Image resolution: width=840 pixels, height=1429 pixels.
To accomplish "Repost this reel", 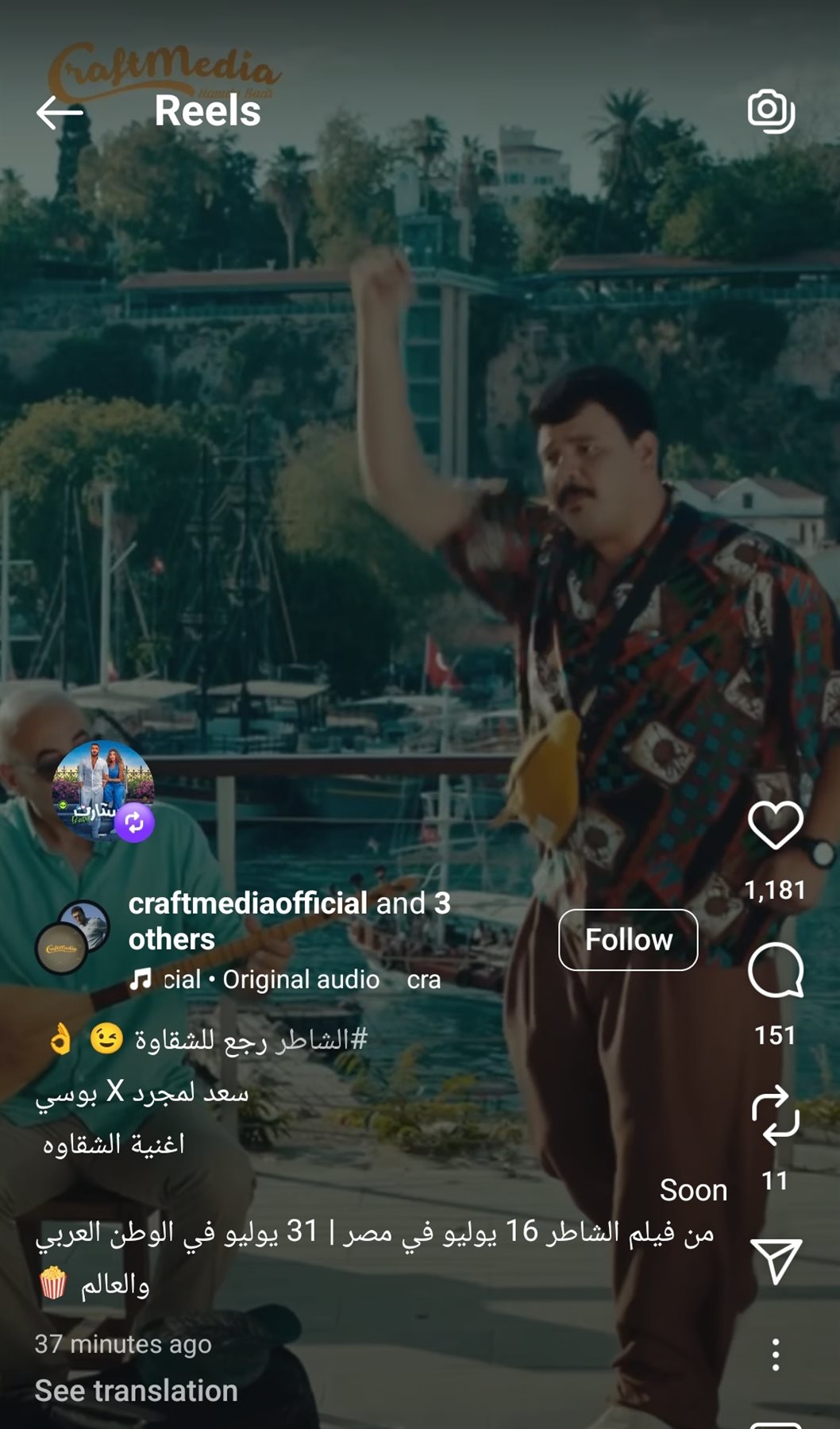I will coord(776,1115).
